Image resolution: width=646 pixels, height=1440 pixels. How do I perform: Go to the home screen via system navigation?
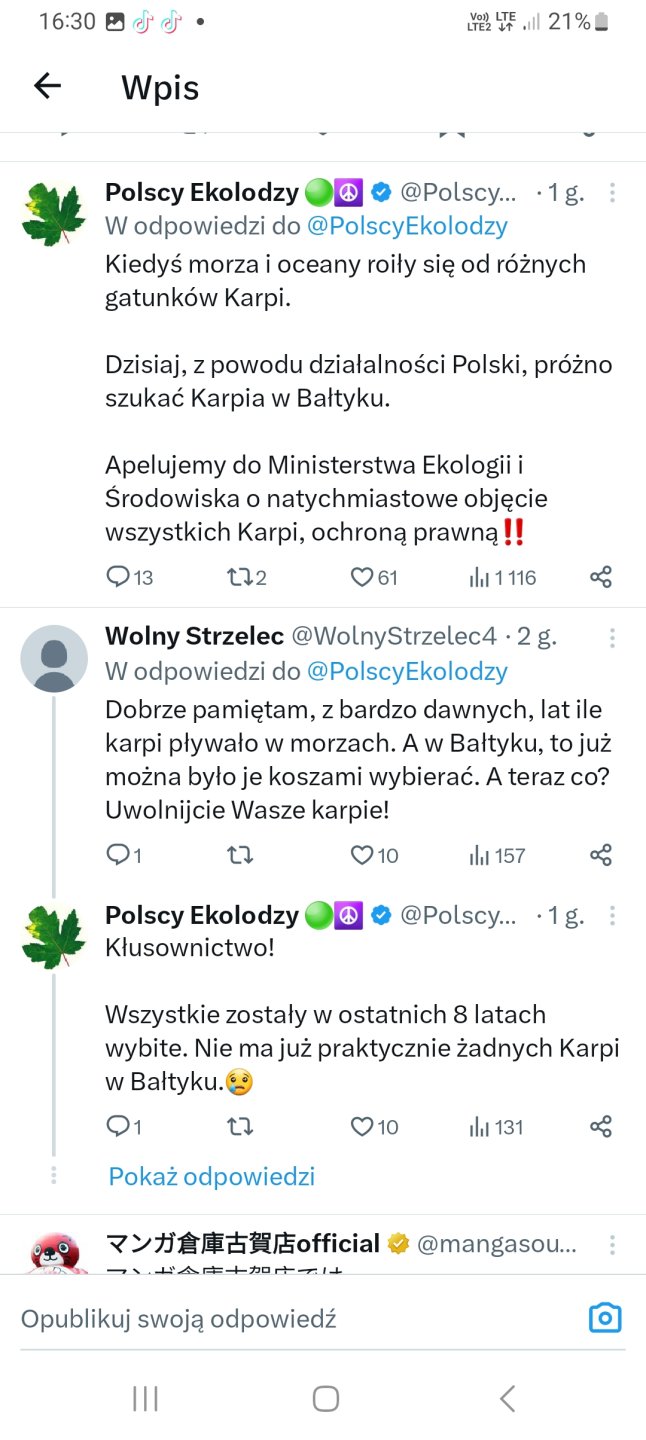(325, 1398)
